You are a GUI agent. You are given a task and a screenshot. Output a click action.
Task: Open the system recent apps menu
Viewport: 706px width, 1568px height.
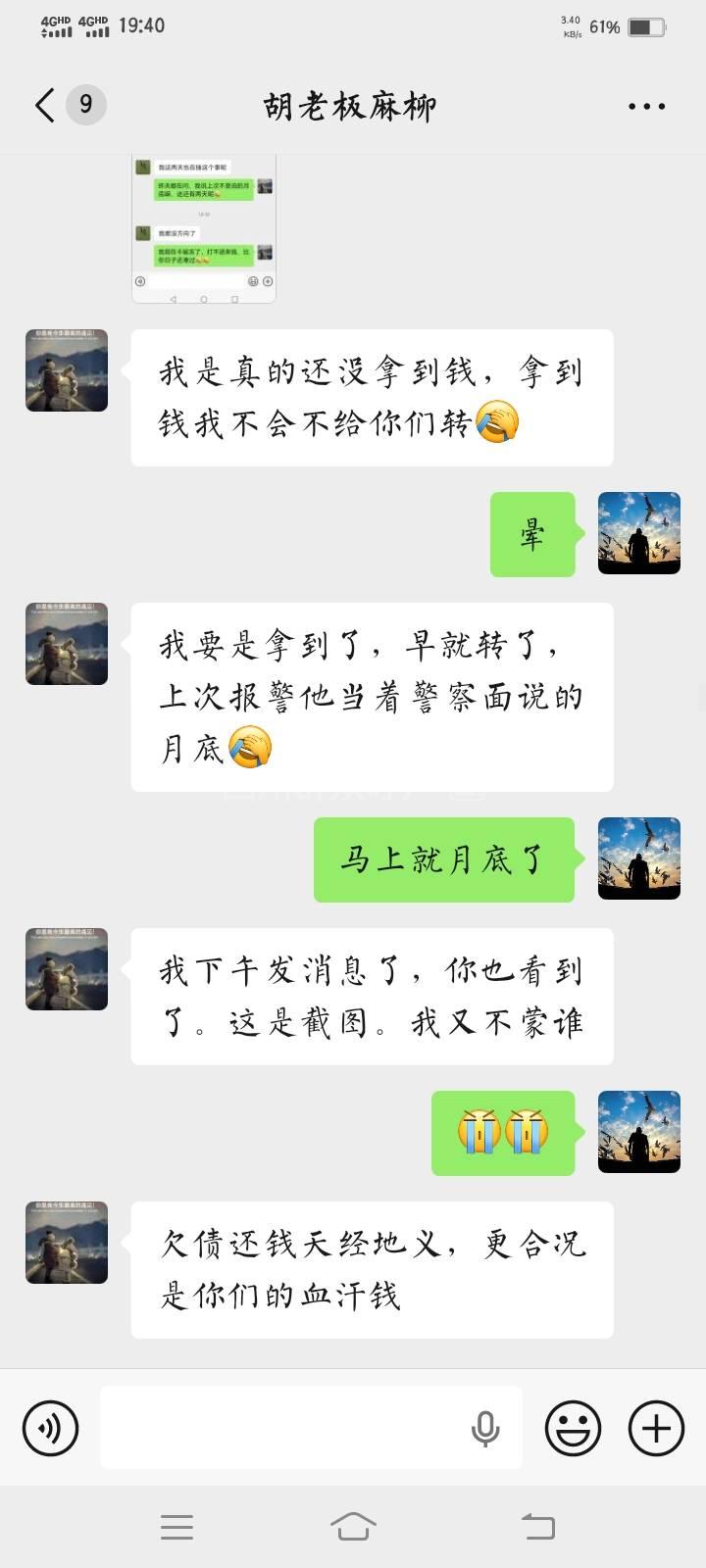pos(176,1526)
